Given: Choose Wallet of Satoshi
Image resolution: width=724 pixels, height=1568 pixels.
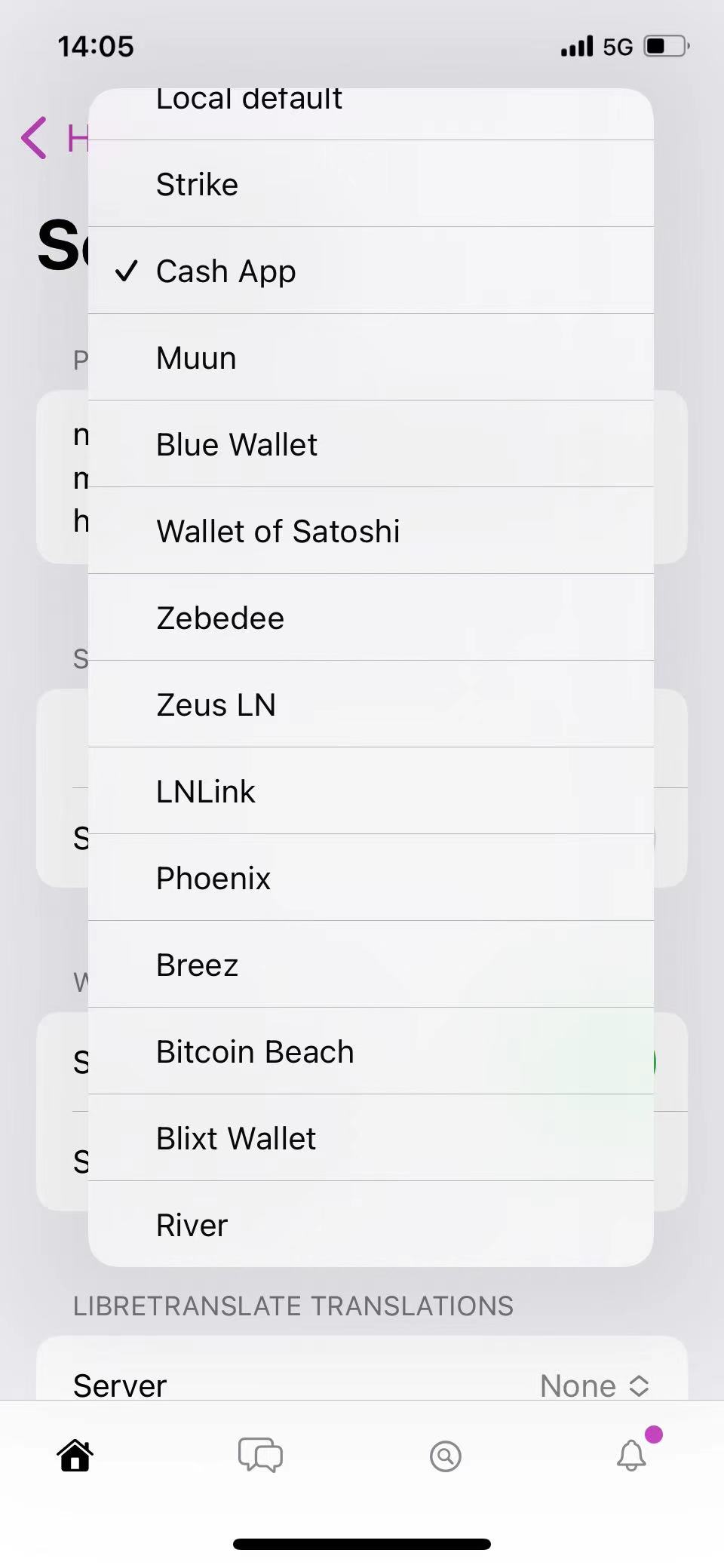Looking at the screenshot, I should [370, 532].
